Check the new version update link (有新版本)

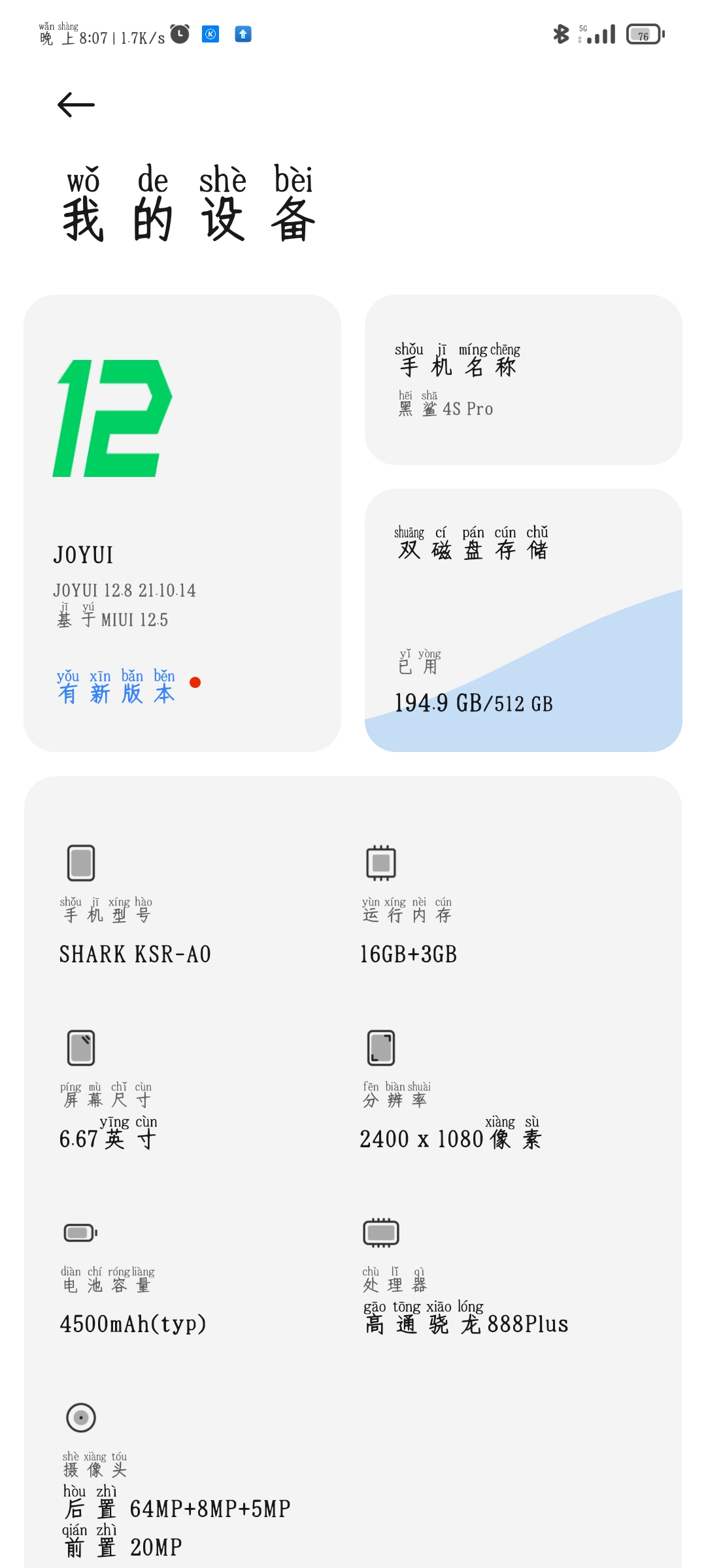116,686
